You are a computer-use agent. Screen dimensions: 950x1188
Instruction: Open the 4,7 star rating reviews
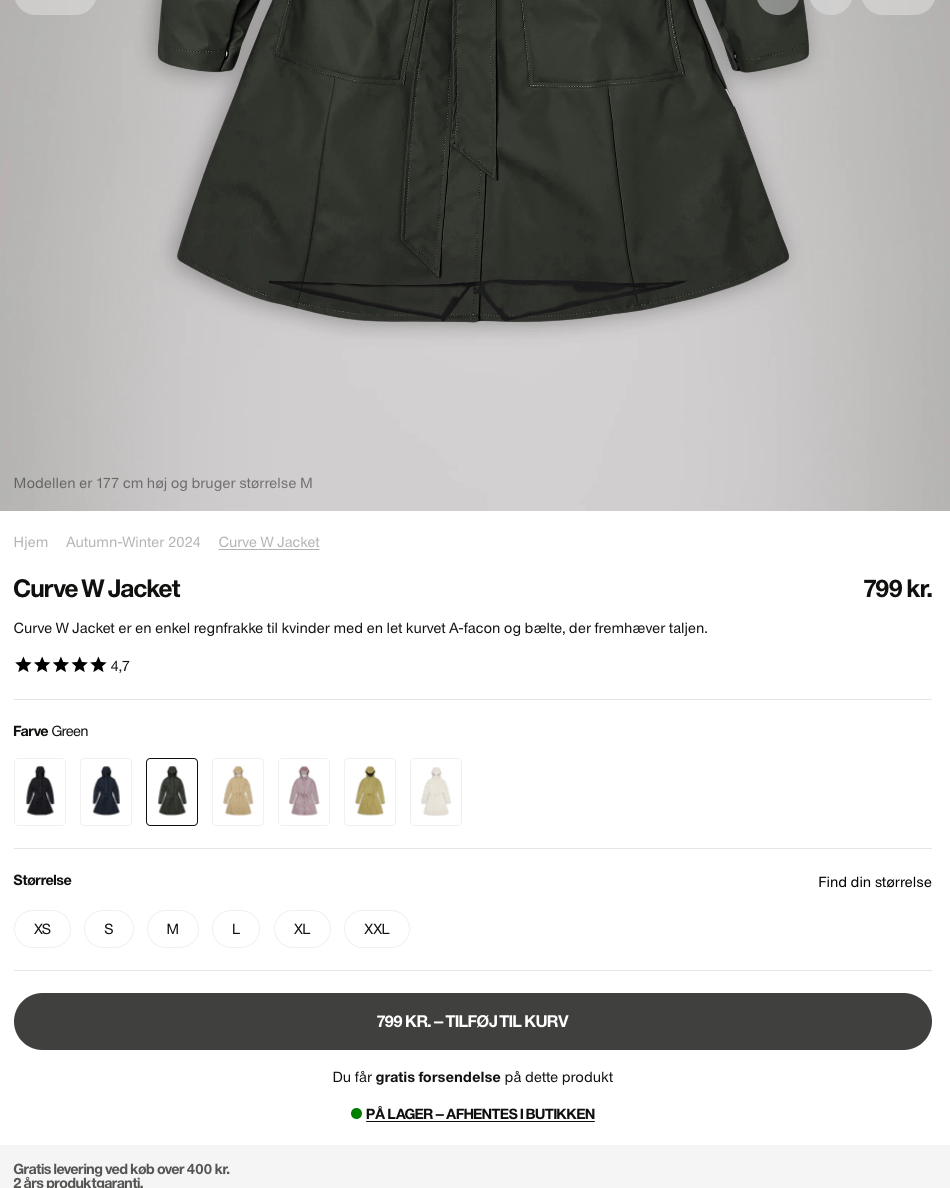[x=72, y=666]
